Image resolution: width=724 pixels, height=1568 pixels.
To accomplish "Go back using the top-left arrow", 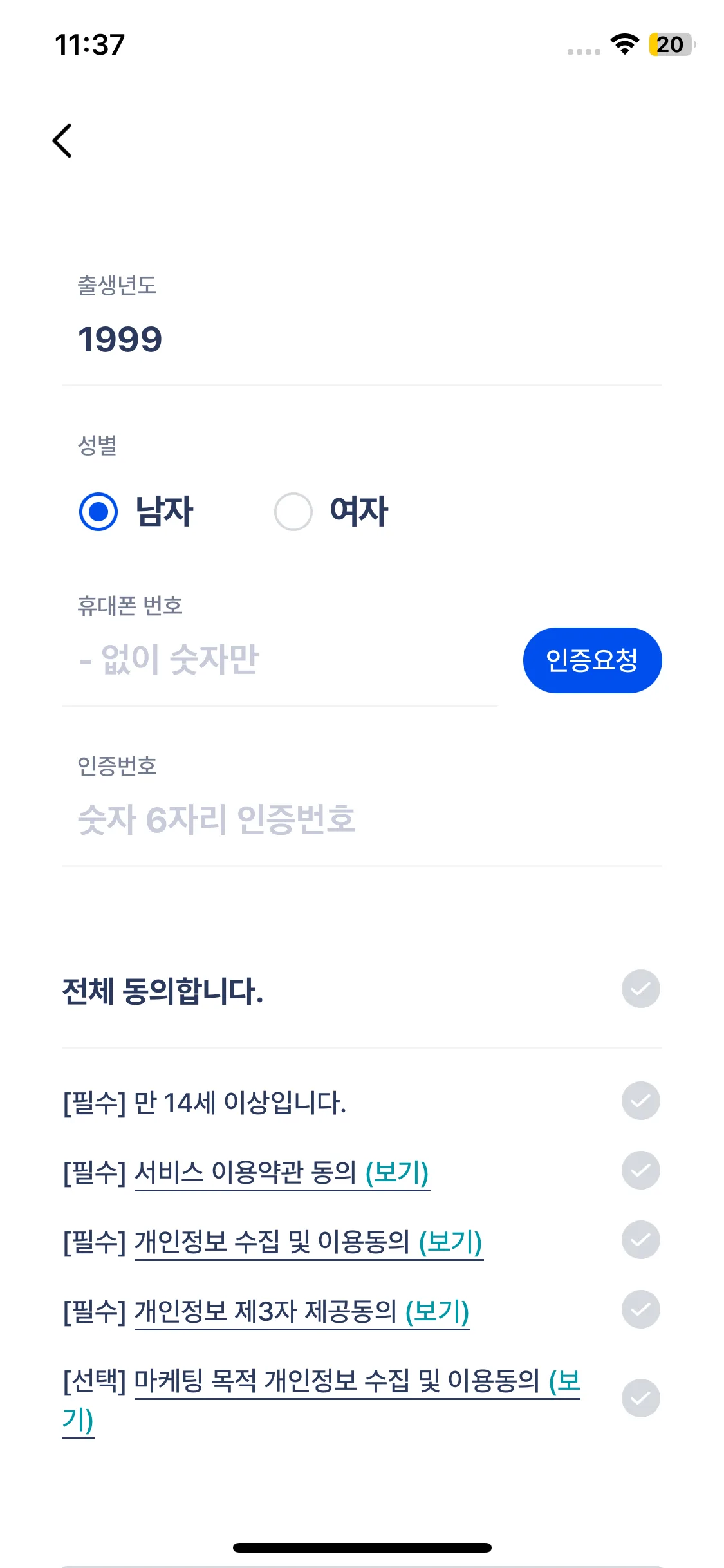I will pos(62,140).
